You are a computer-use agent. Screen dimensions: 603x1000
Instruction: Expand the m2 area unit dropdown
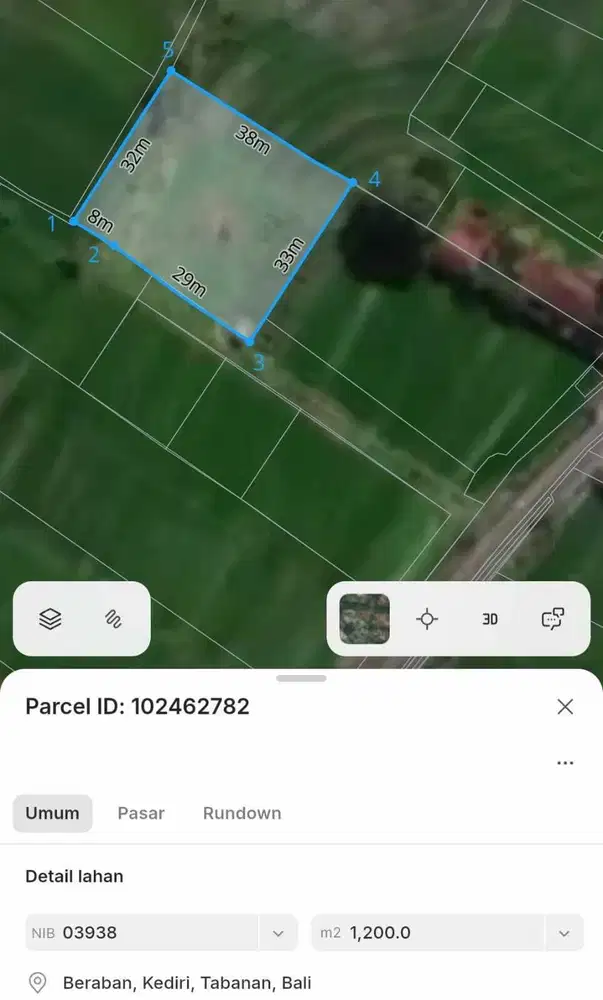coord(564,933)
